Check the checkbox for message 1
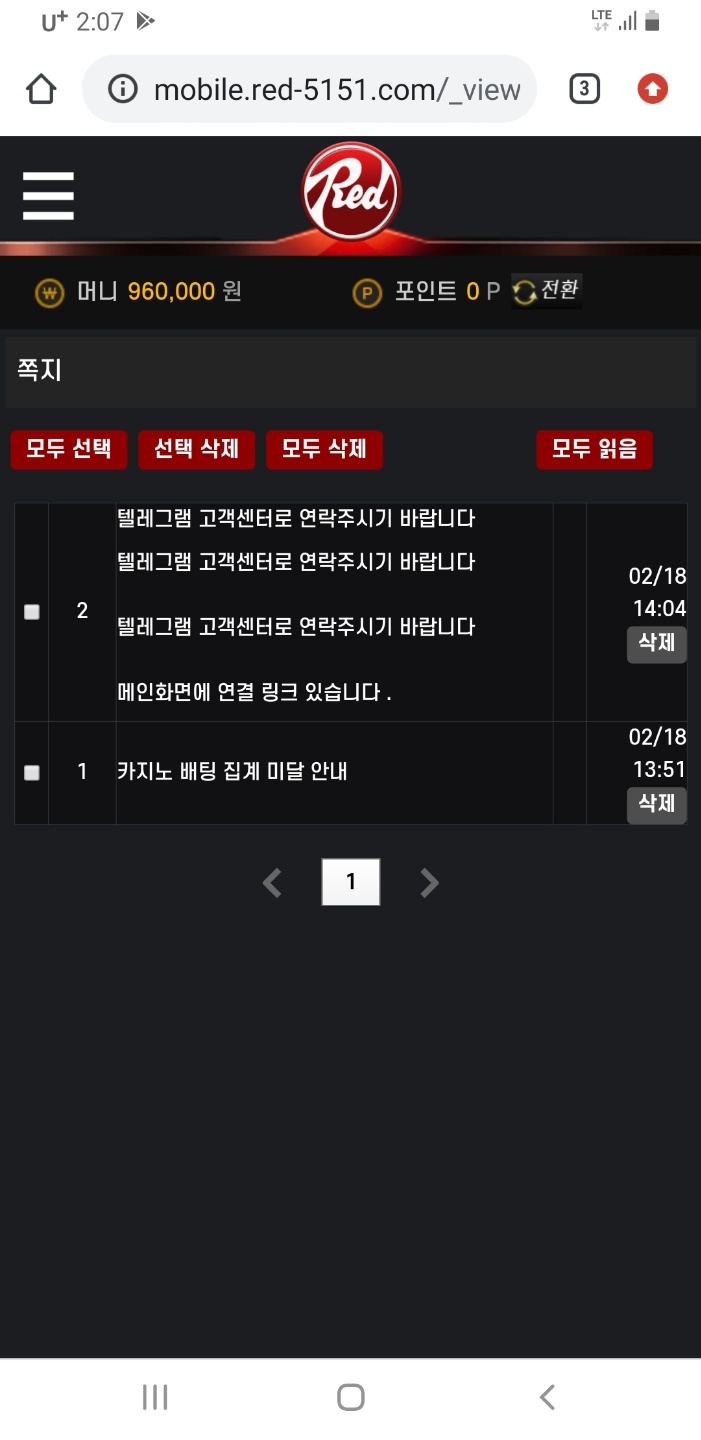Viewport: 701px width, 1440px height. [x=32, y=773]
